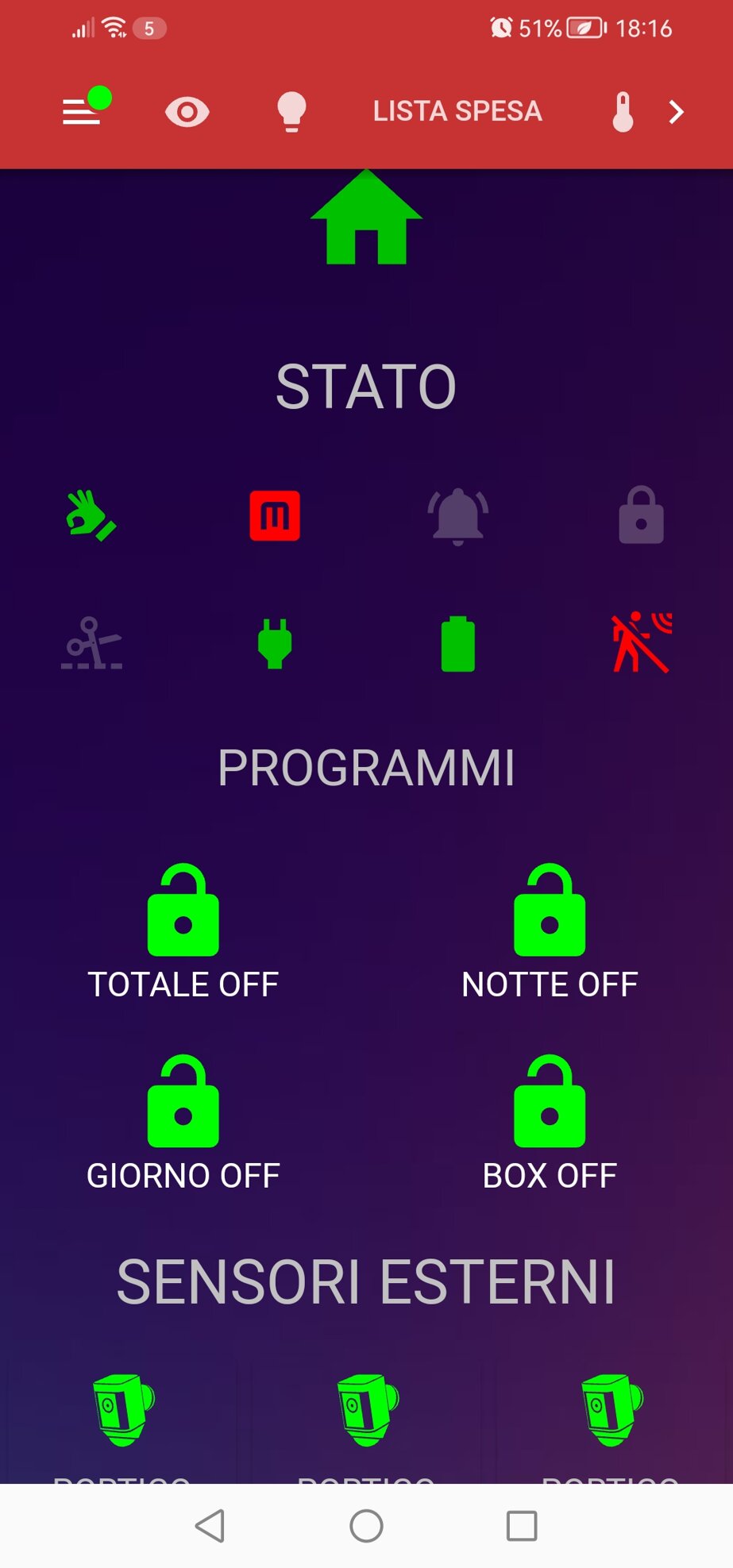Go back using the system back button
Viewport: 733px width, 1568px height.
[210, 1525]
